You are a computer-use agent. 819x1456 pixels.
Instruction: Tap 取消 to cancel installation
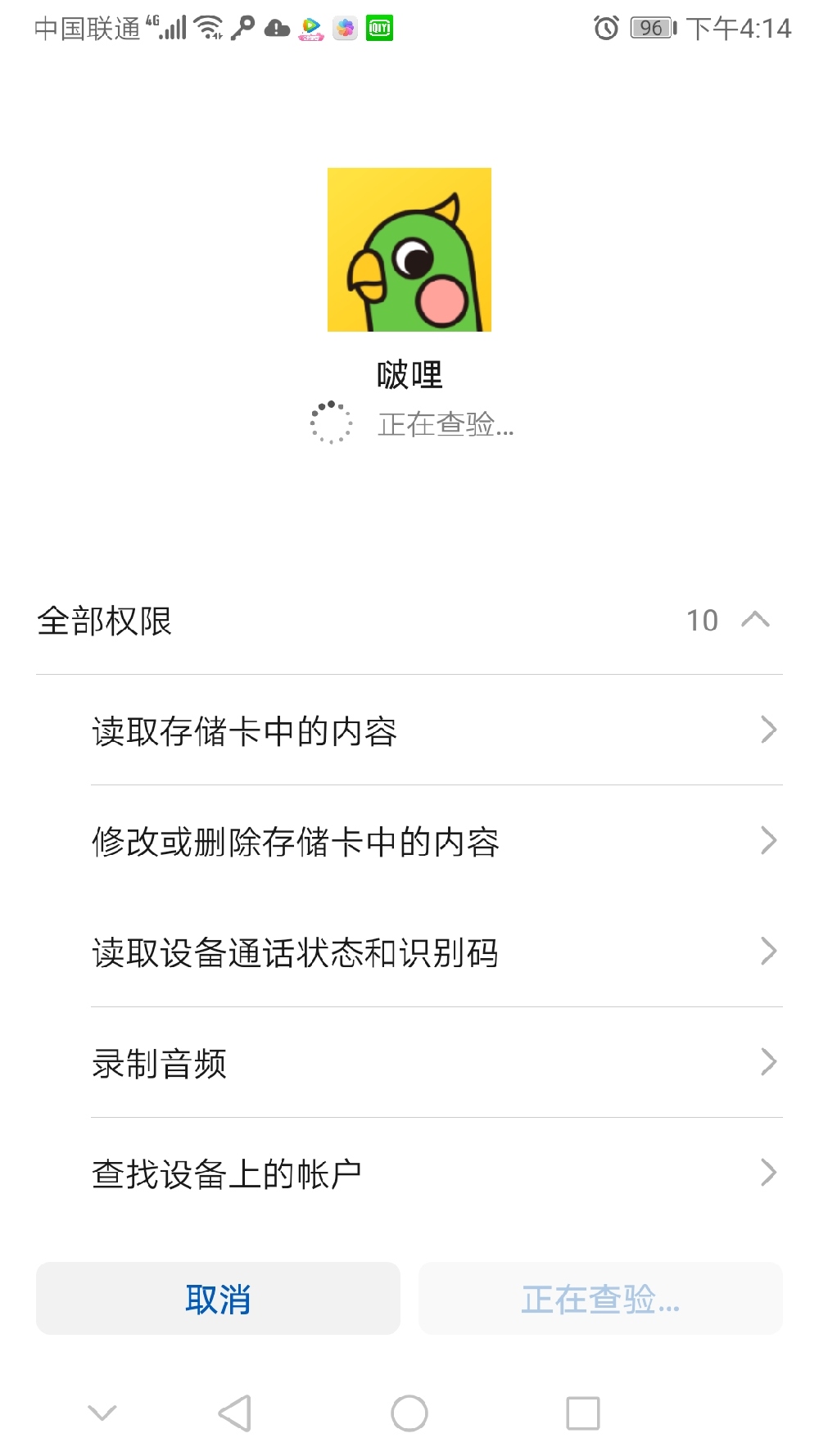(218, 1298)
